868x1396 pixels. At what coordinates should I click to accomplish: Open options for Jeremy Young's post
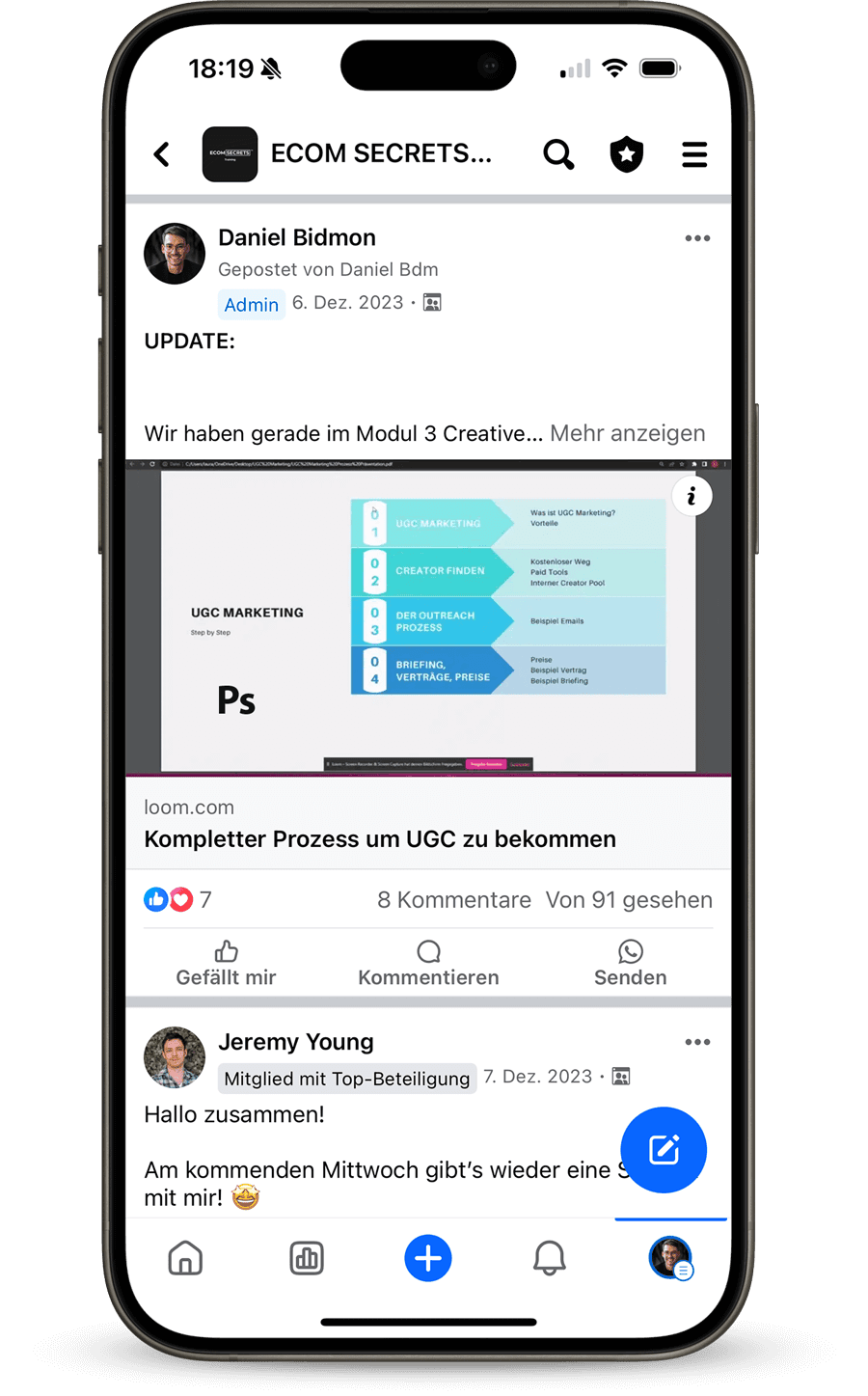click(x=697, y=1042)
